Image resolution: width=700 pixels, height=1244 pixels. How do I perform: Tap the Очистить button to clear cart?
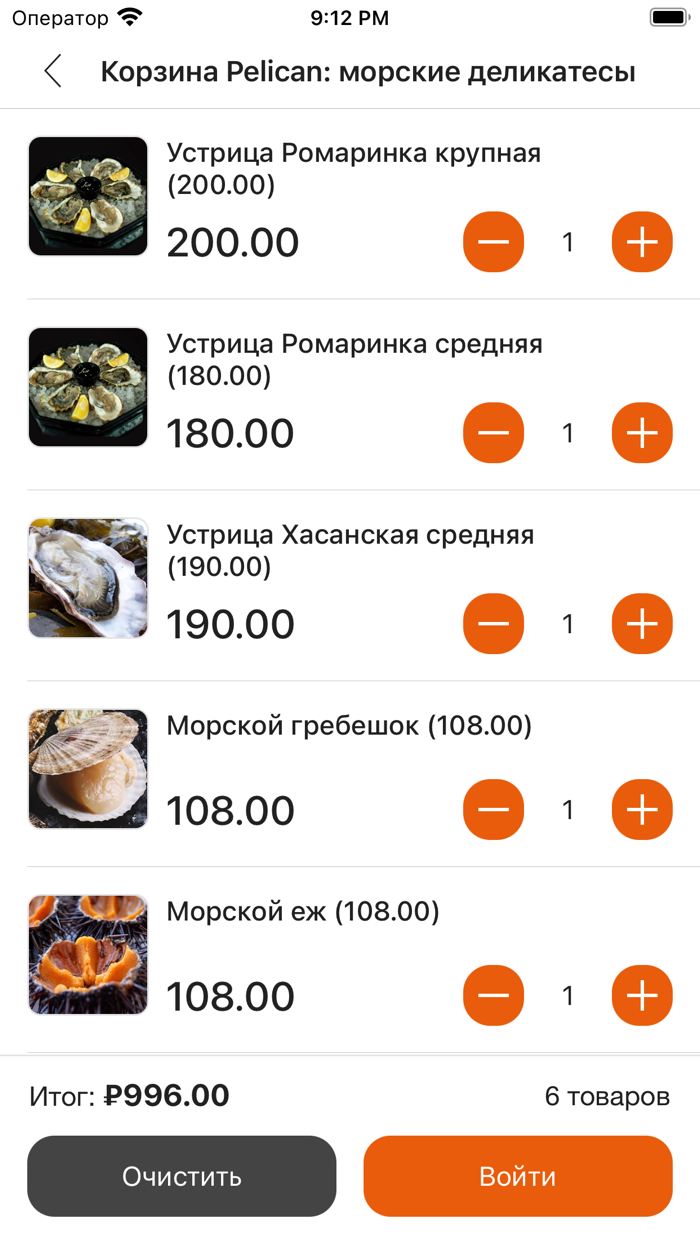click(182, 1176)
